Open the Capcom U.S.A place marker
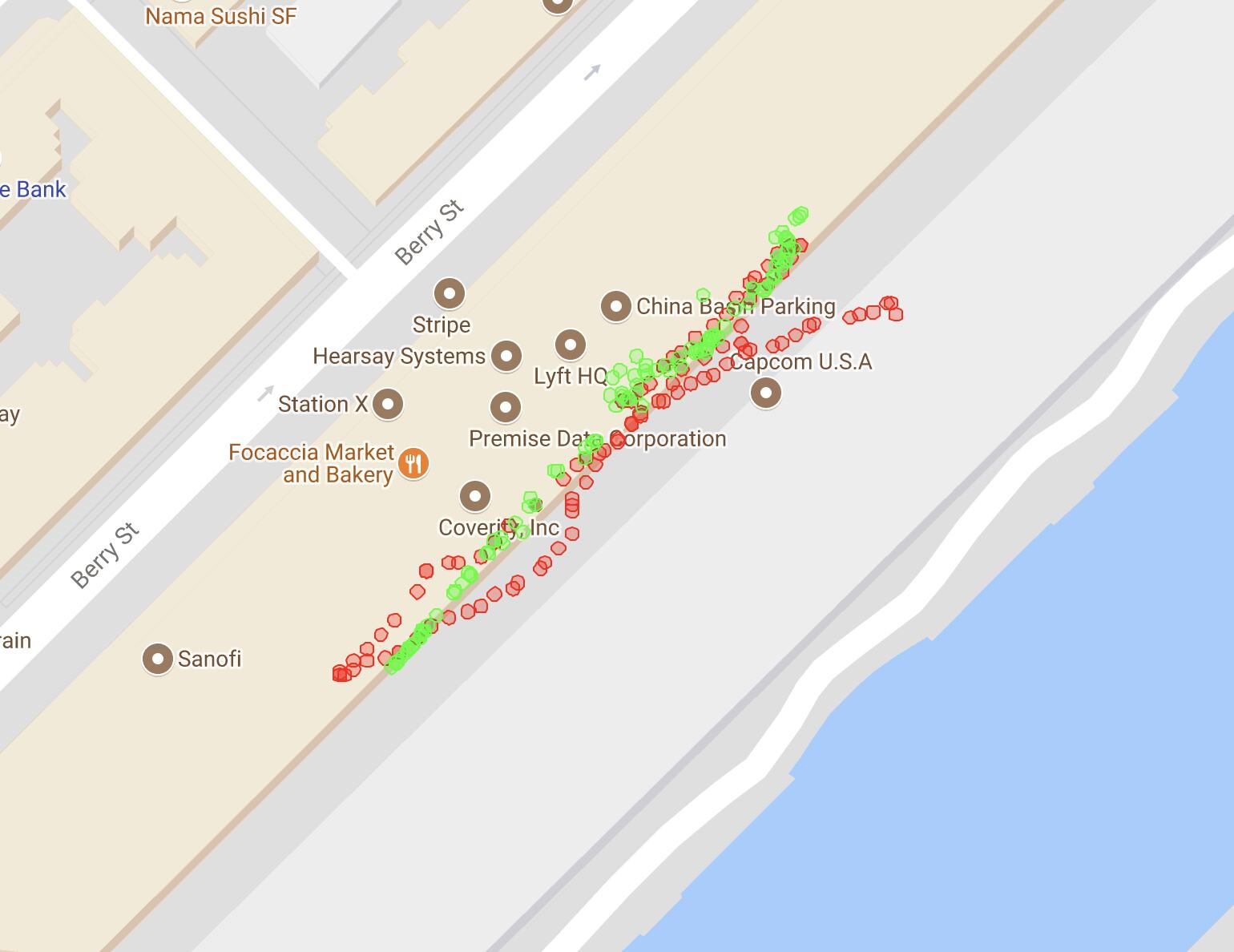The height and width of the screenshot is (952, 1234). click(766, 393)
